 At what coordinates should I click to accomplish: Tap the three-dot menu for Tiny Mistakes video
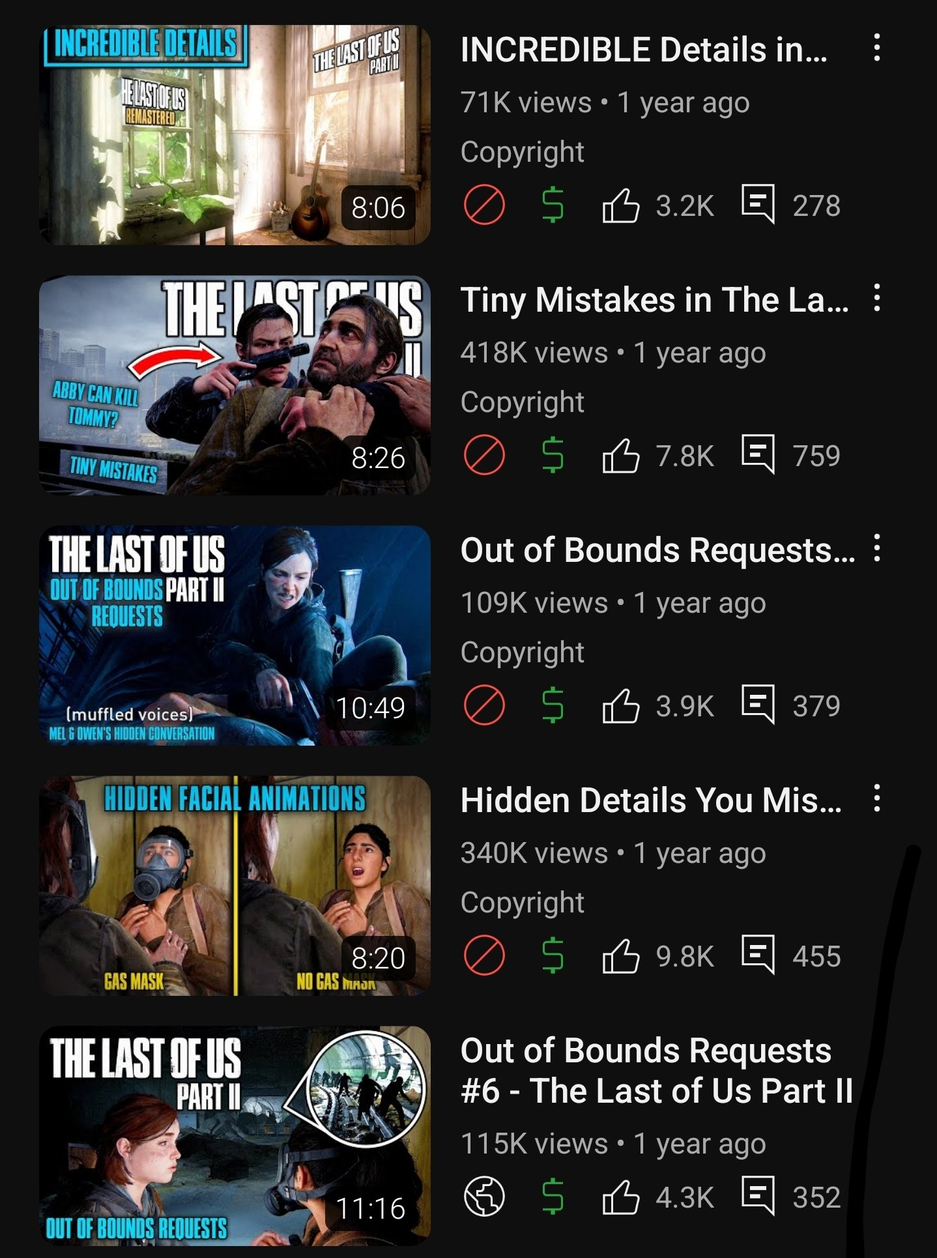[x=877, y=297]
